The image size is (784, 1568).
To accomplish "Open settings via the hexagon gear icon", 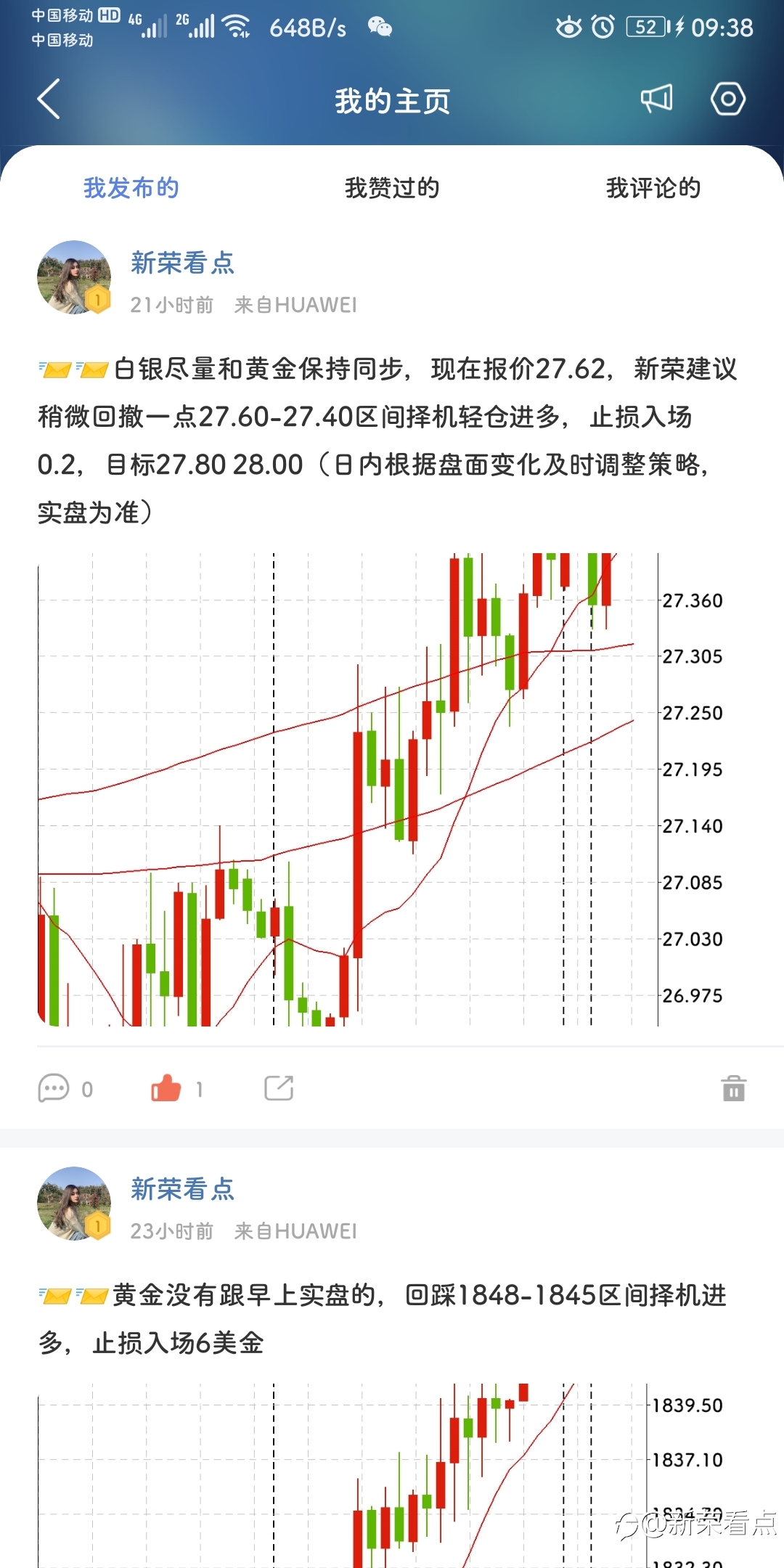I will (x=727, y=99).
